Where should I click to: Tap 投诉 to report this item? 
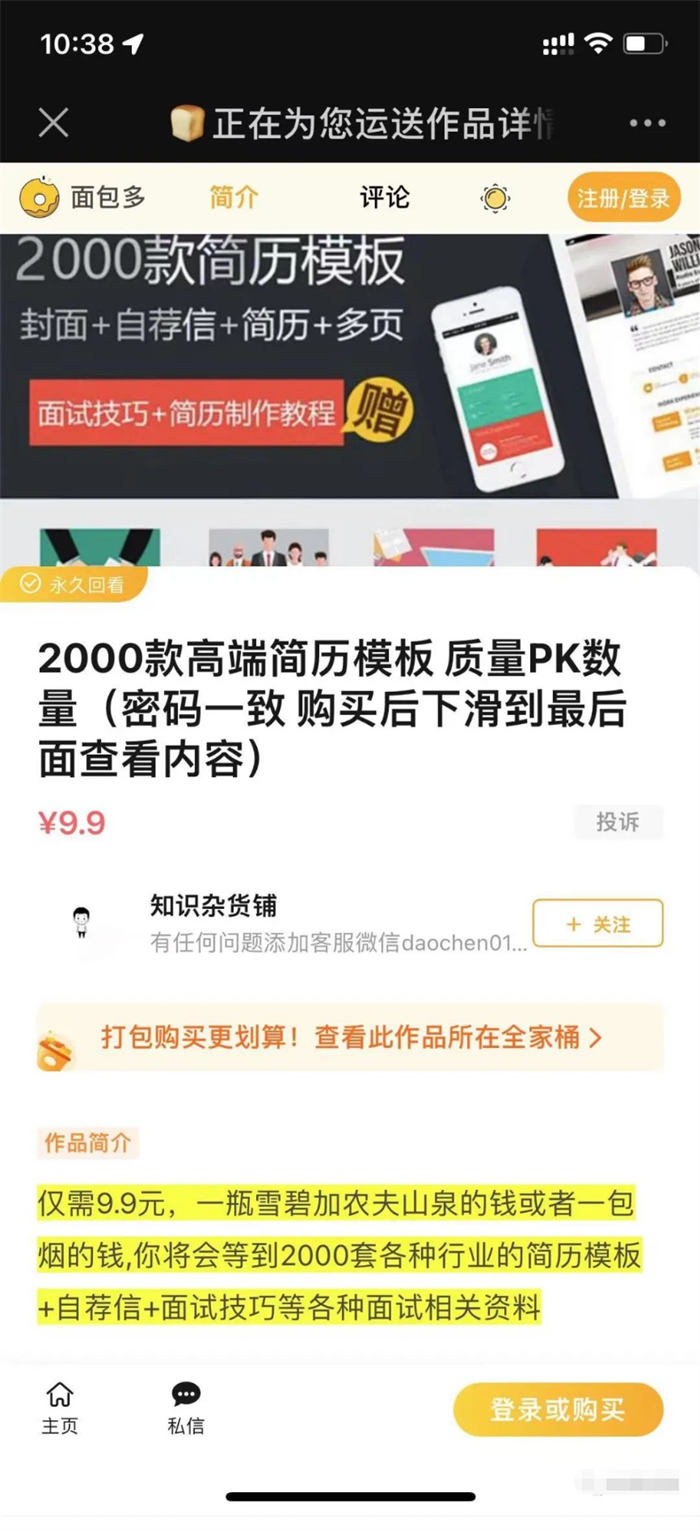tap(618, 822)
